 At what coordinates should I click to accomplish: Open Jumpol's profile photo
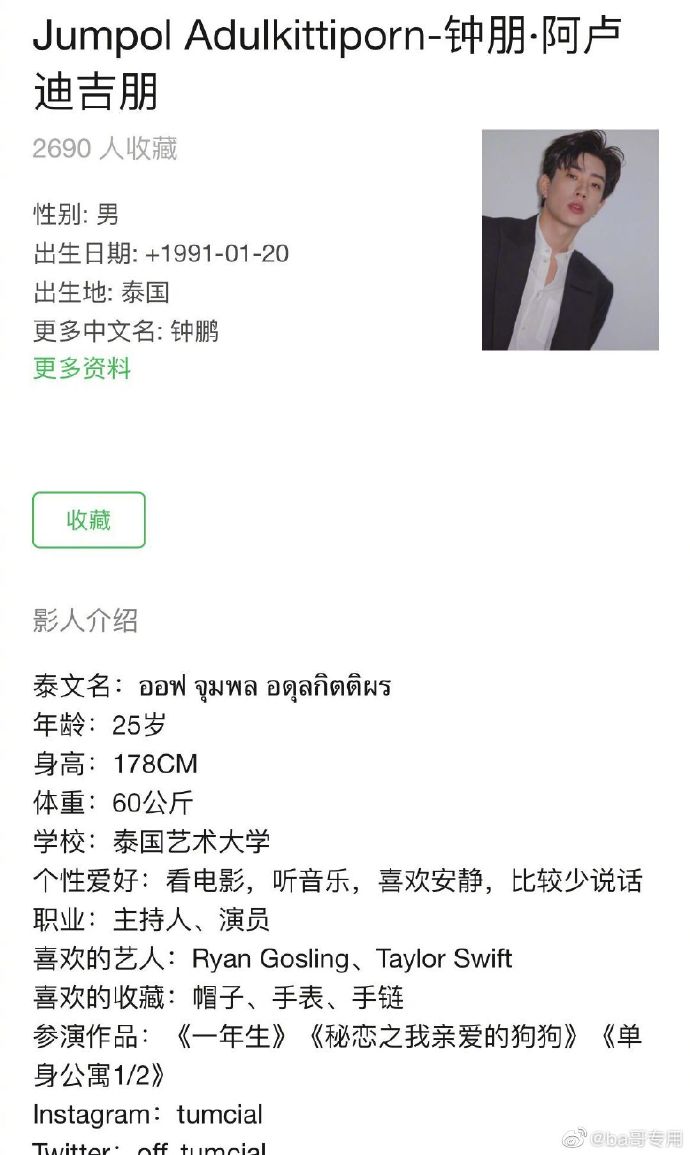tap(570, 239)
